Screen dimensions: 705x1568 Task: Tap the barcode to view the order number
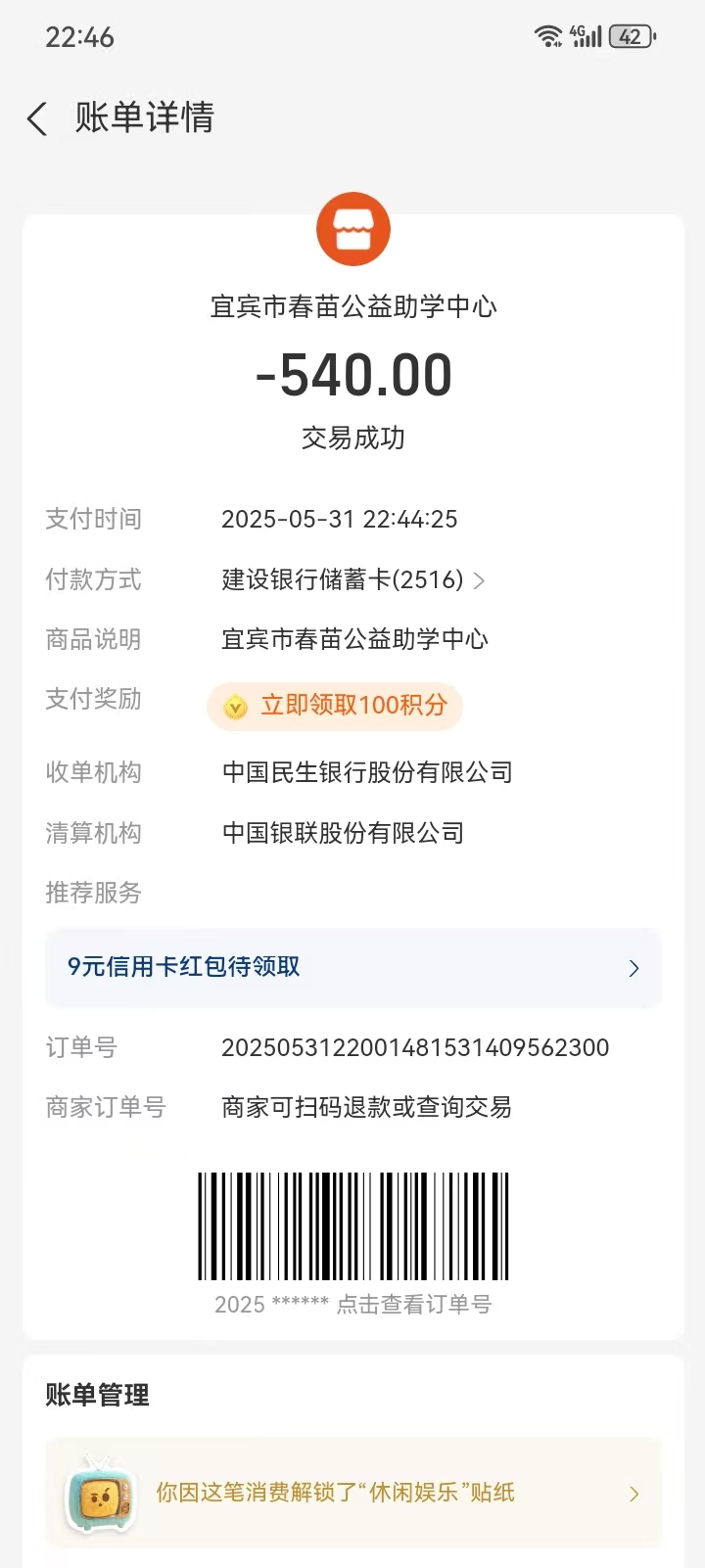click(353, 1226)
